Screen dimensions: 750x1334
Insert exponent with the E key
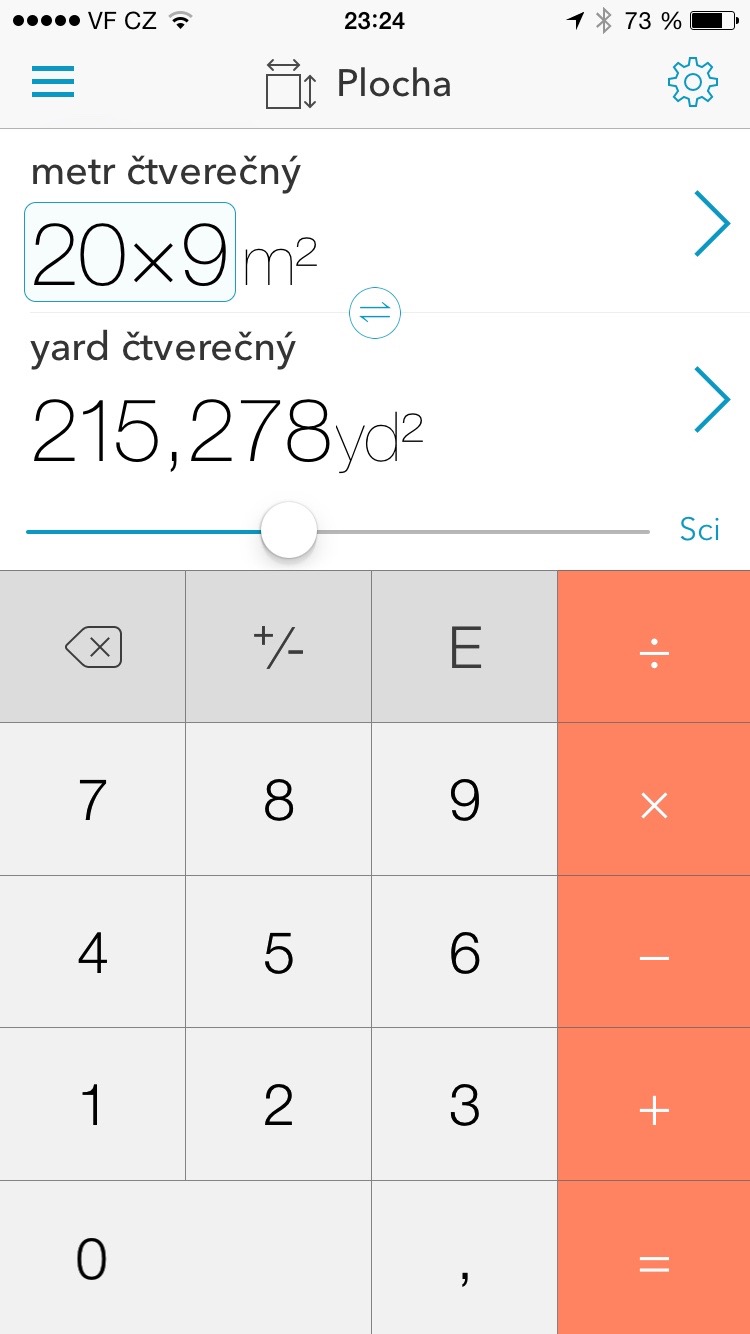[465, 647]
